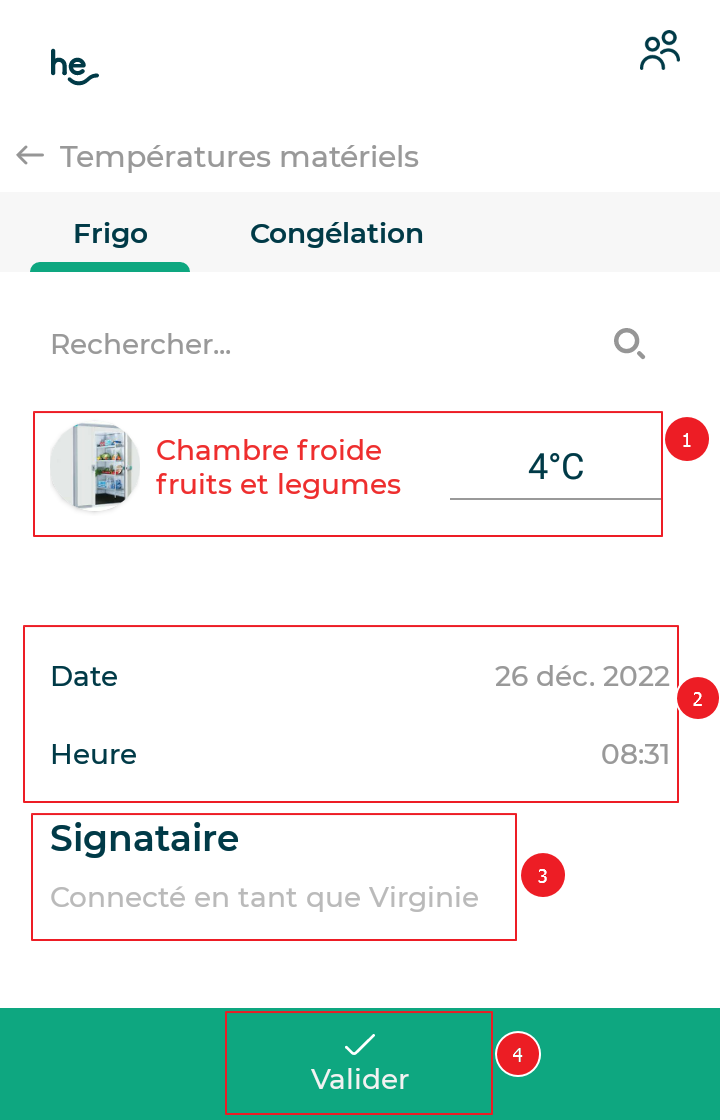Switch to the Congélation tab

tap(336, 233)
